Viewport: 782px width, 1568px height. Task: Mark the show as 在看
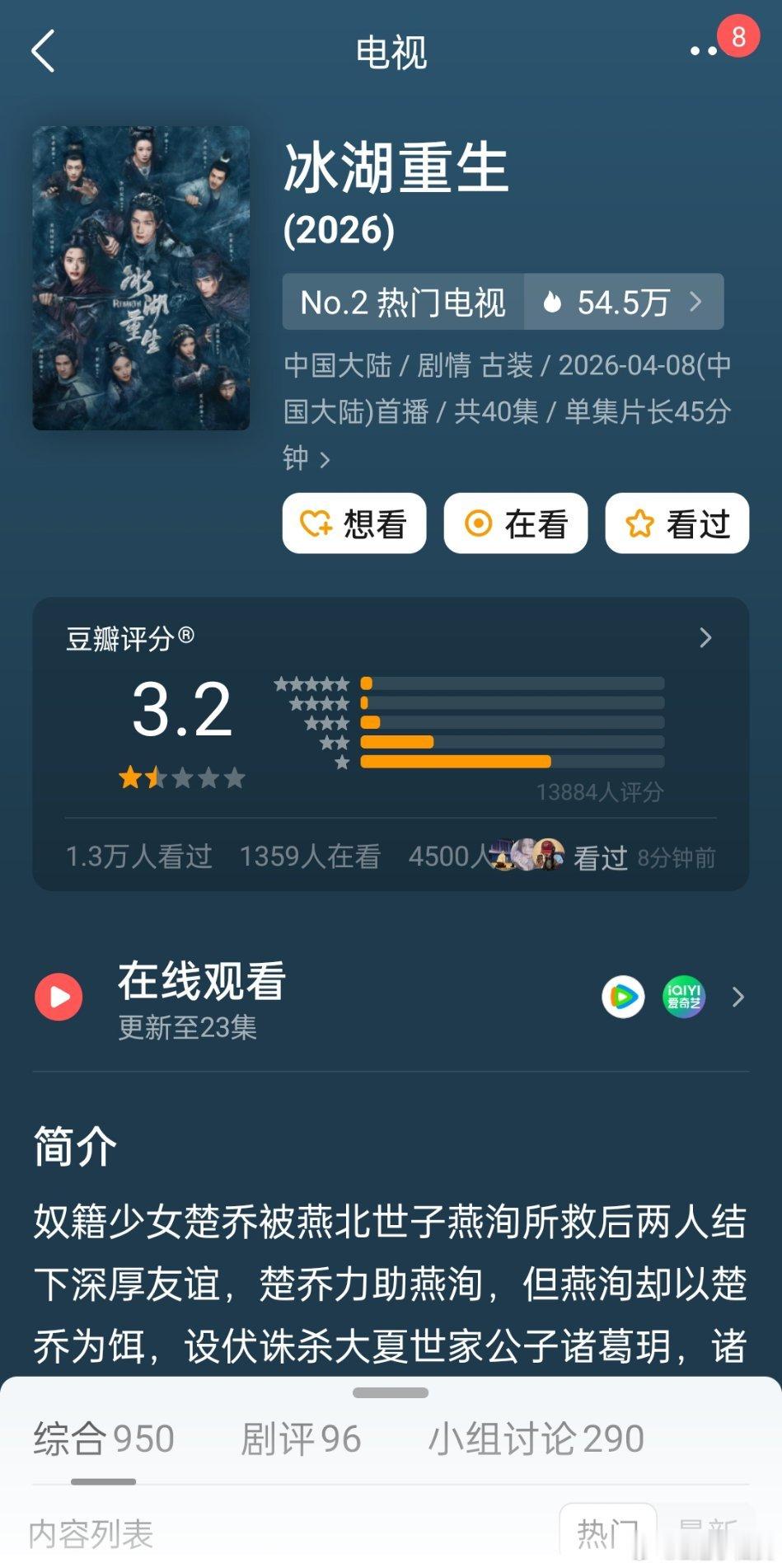(x=515, y=523)
